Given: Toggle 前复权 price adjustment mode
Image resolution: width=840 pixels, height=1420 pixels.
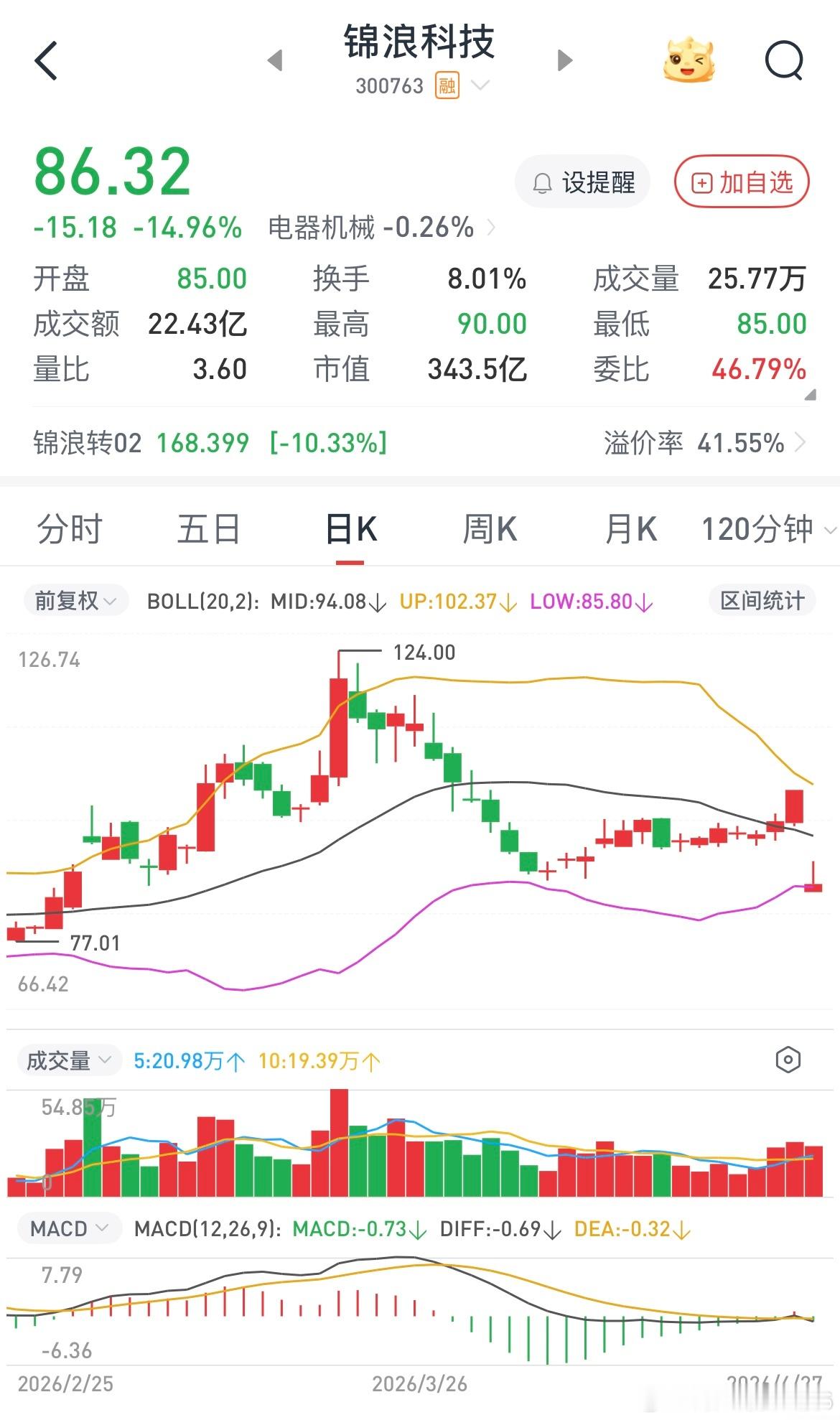Looking at the screenshot, I should coord(75,600).
